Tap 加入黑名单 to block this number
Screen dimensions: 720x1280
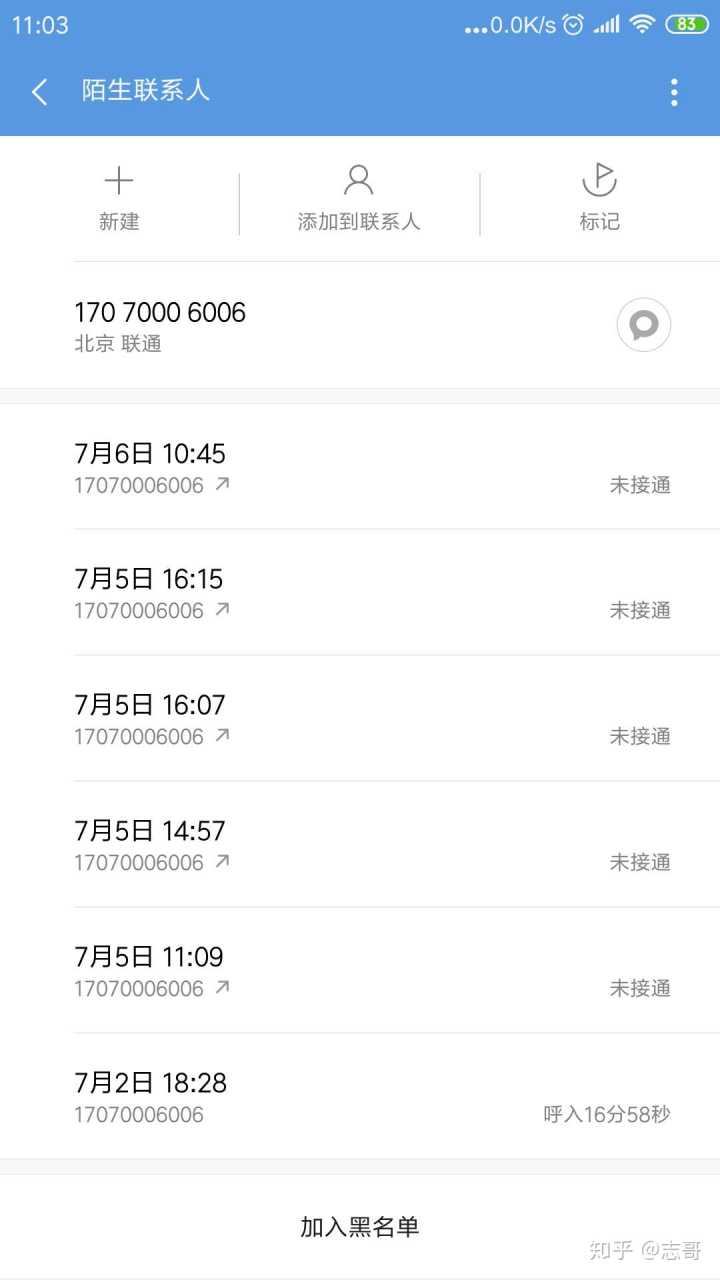pyautogui.click(x=360, y=1227)
